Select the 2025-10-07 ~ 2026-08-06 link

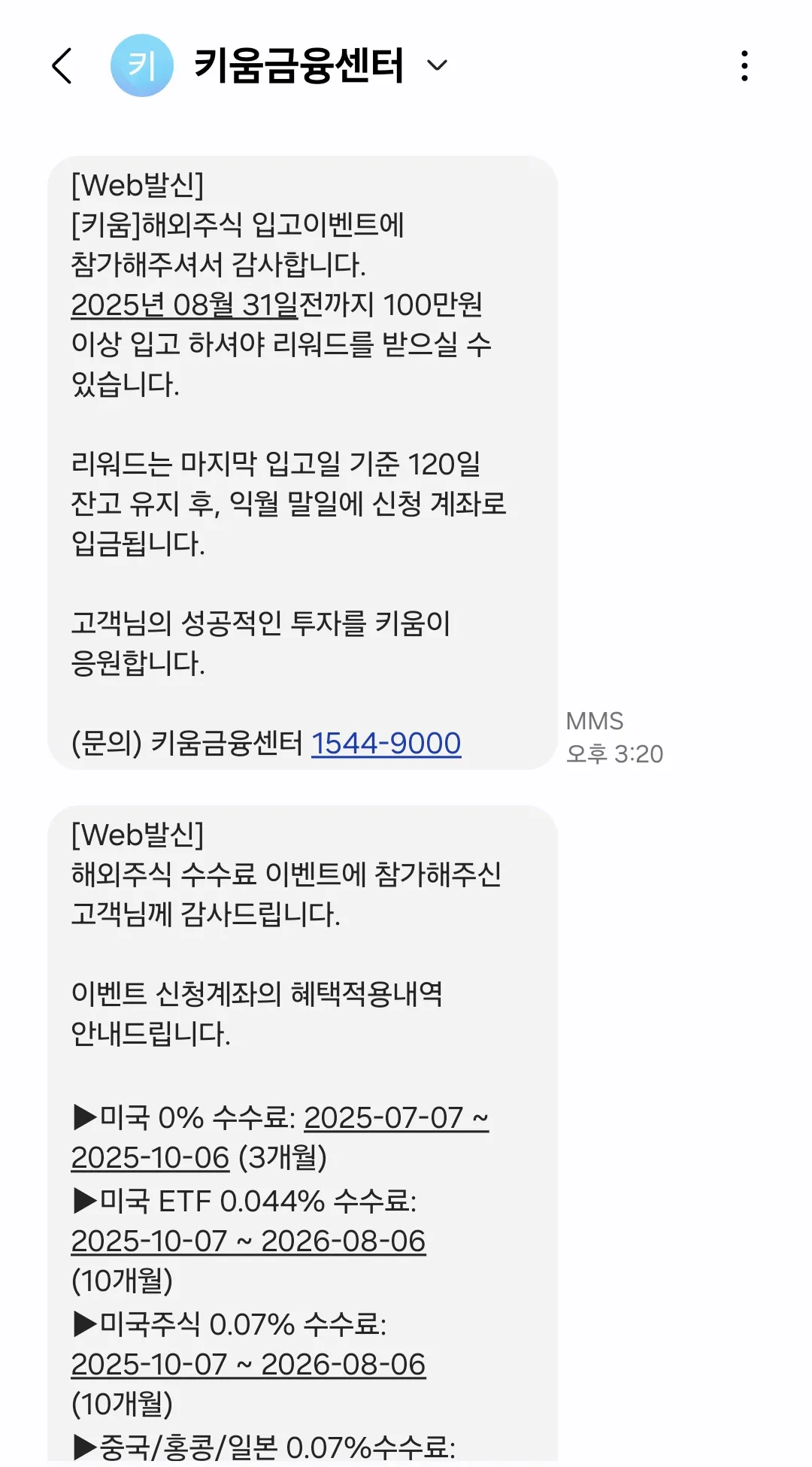click(247, 1241)
